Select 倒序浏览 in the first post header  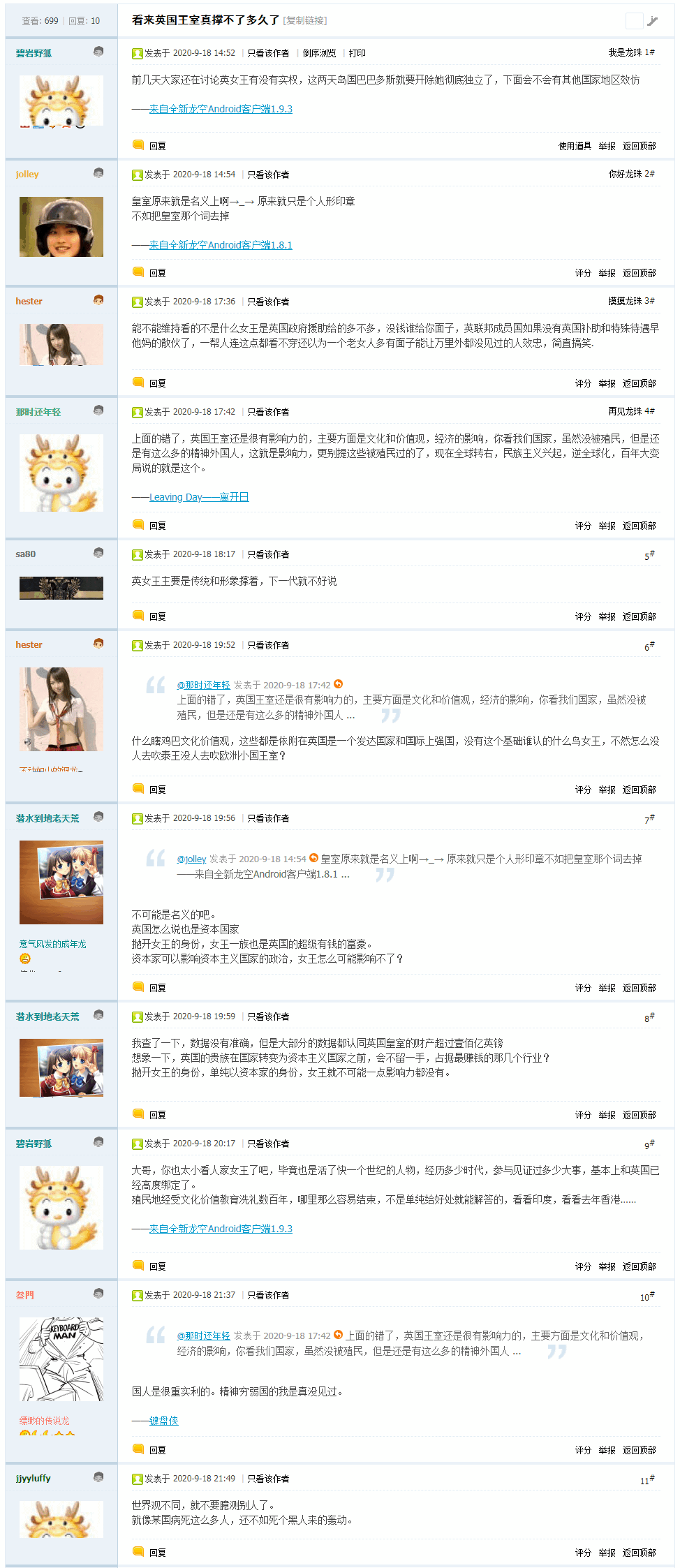point(319,53)
